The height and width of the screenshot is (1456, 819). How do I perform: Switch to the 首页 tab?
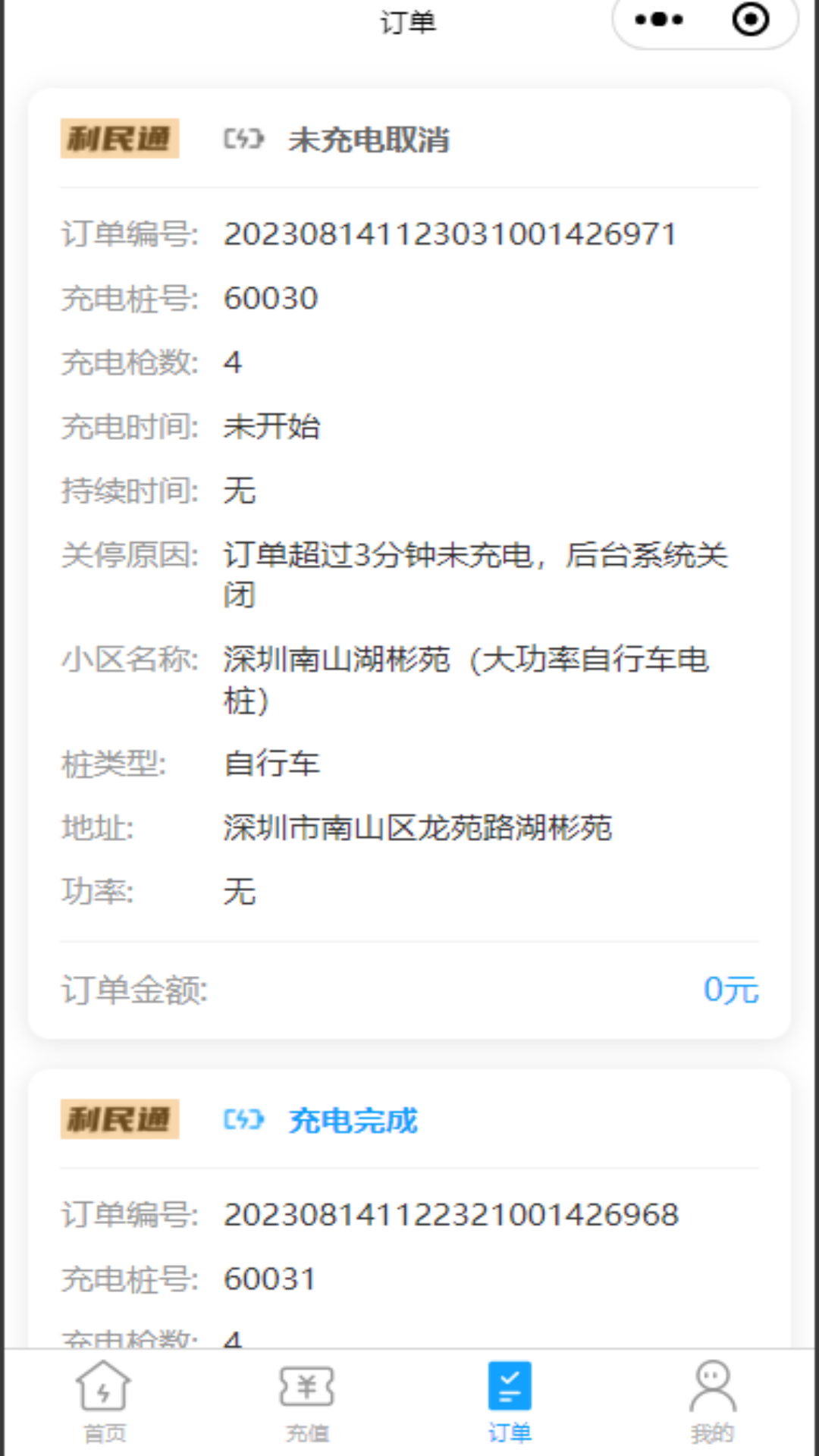[104, 1402]
